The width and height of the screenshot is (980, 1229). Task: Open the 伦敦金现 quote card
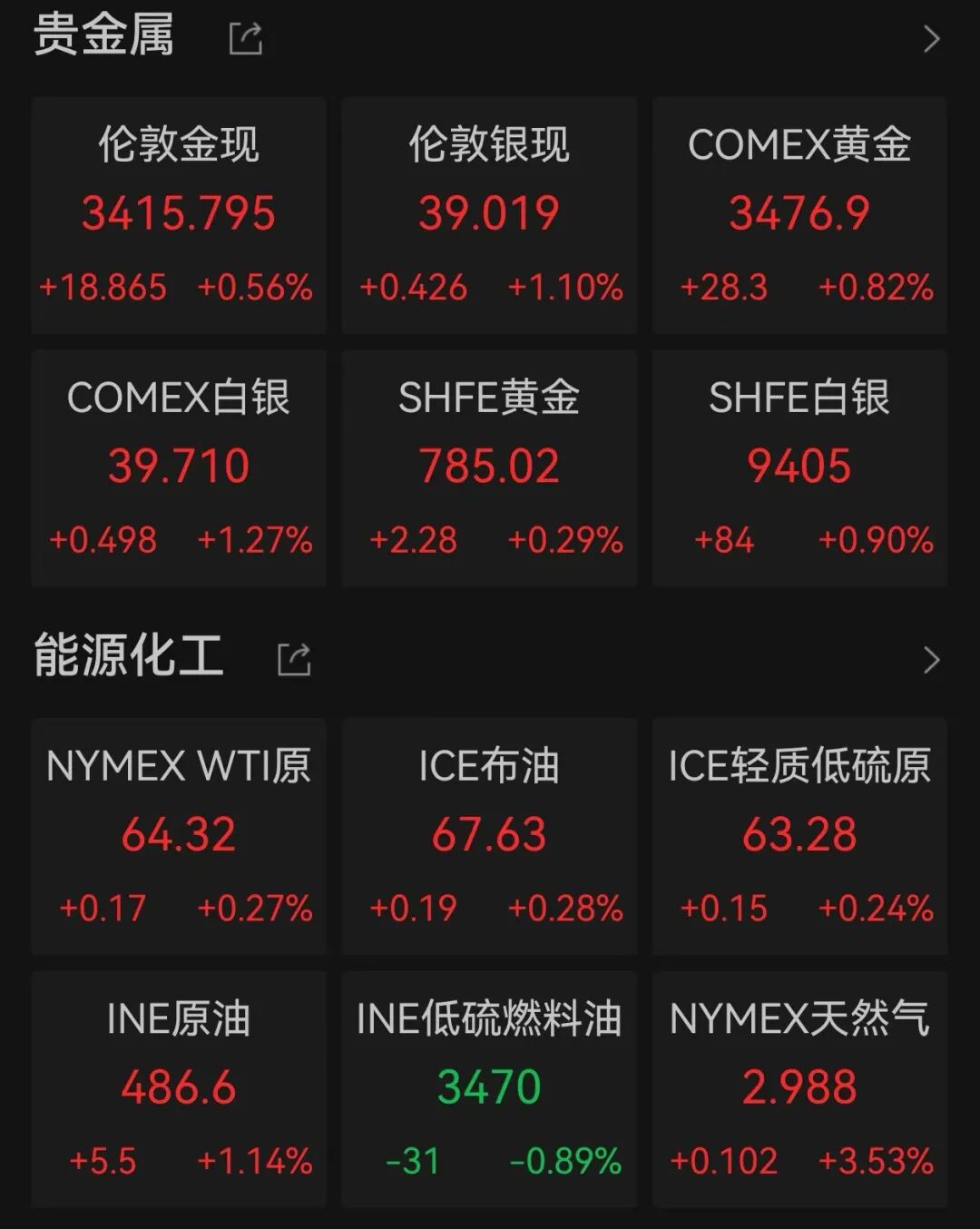click(179, 215)
